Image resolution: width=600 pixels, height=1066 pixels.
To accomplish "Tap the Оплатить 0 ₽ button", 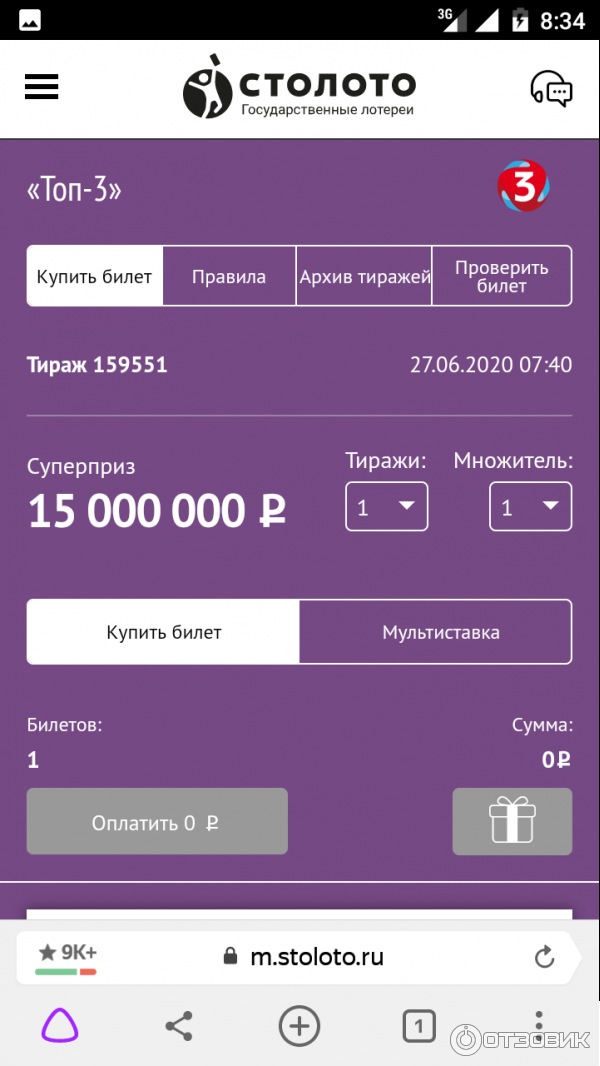I will [x=157, y=821].
